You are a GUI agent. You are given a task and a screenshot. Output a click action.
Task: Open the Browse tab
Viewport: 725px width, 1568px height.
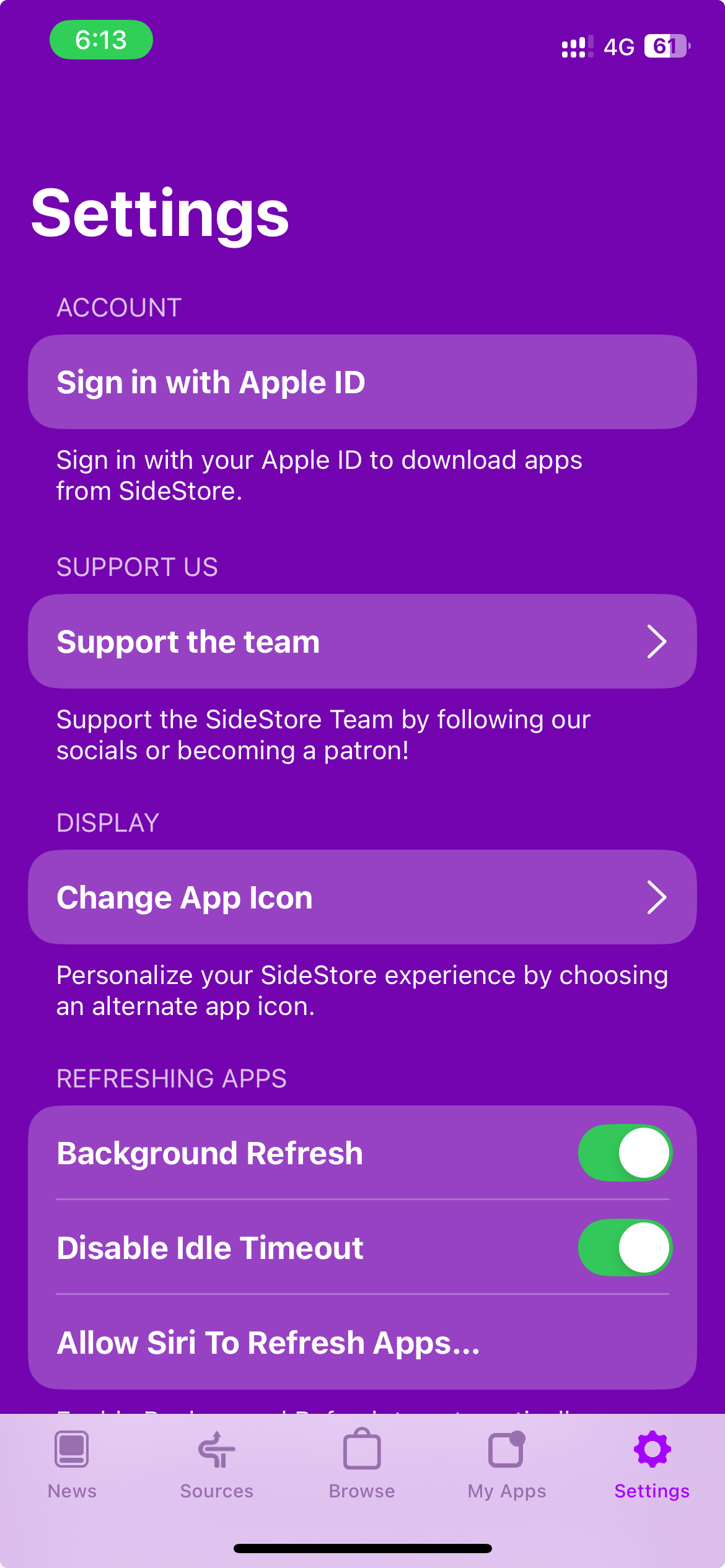coord(362,1465)
